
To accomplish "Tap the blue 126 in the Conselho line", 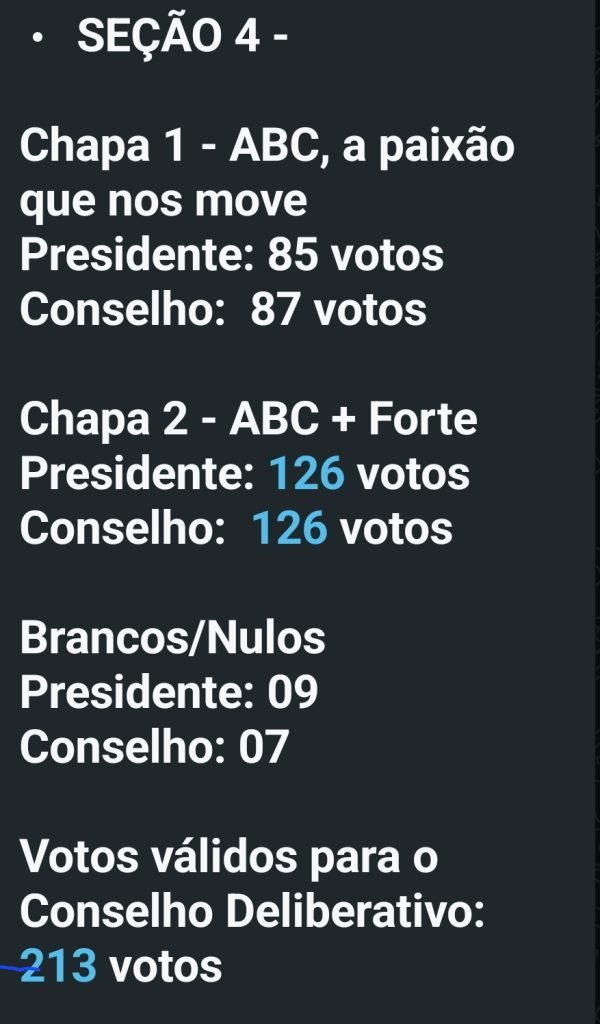I will 290,528.
